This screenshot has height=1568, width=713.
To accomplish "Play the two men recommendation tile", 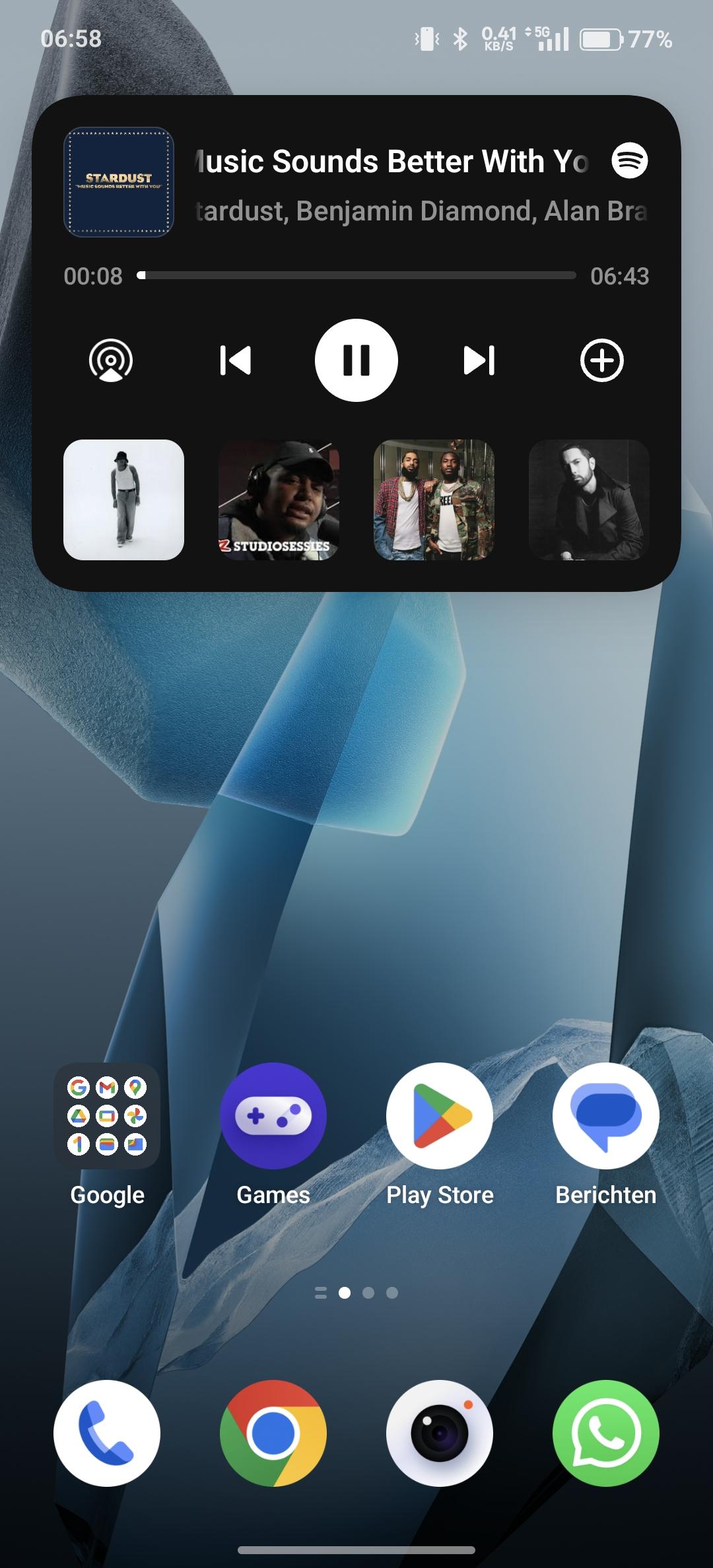I will [x=434, y=500].
